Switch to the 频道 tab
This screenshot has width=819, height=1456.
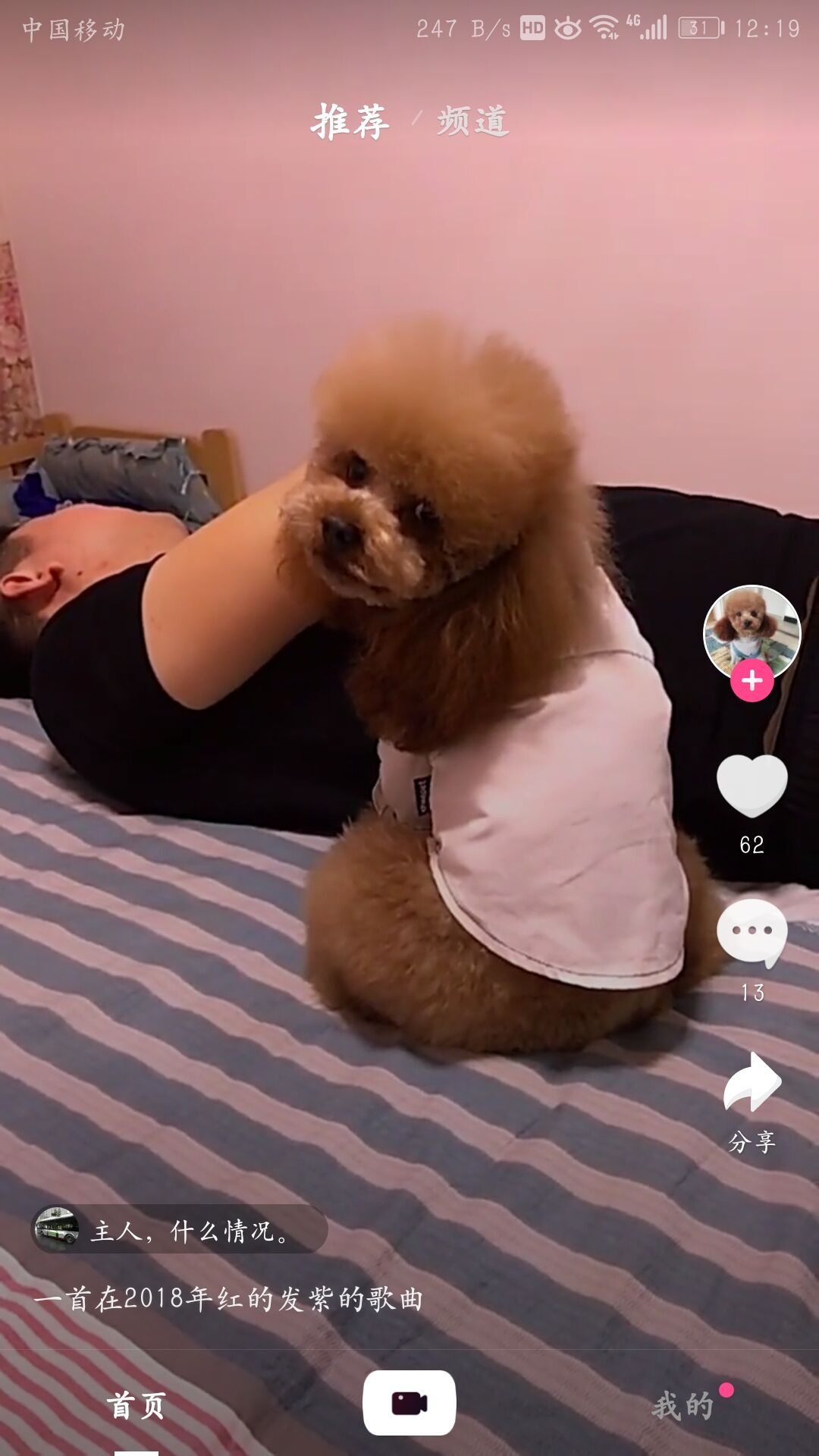(472, 121)
